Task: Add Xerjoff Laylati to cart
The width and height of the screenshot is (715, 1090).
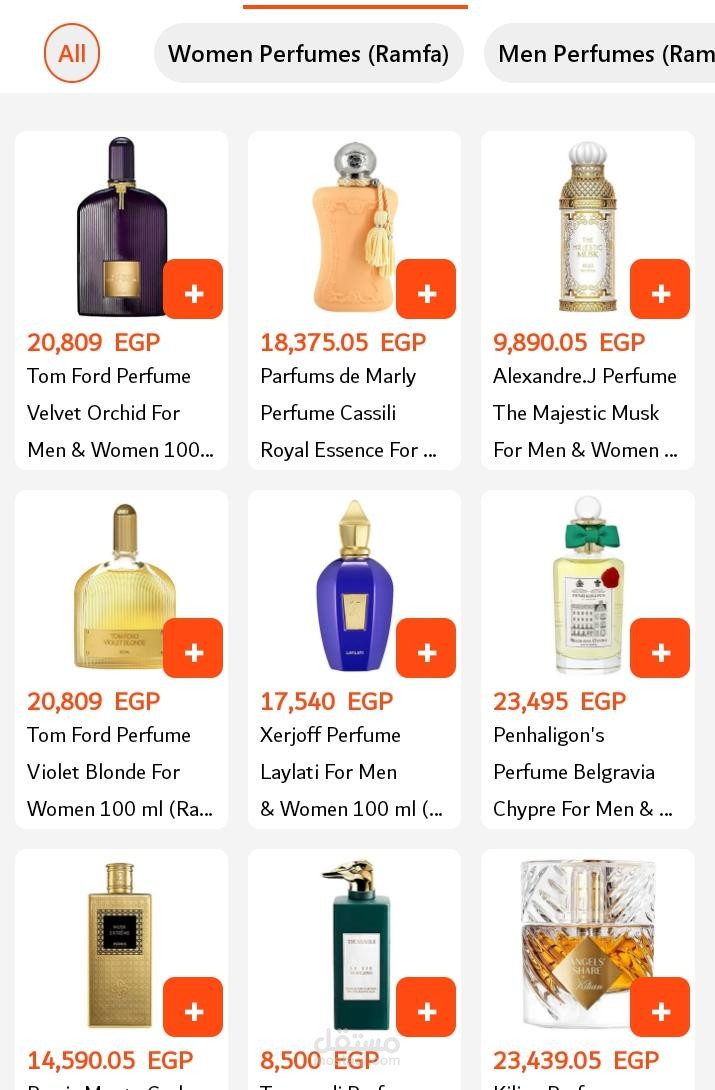Action: (x=426, y=649)
